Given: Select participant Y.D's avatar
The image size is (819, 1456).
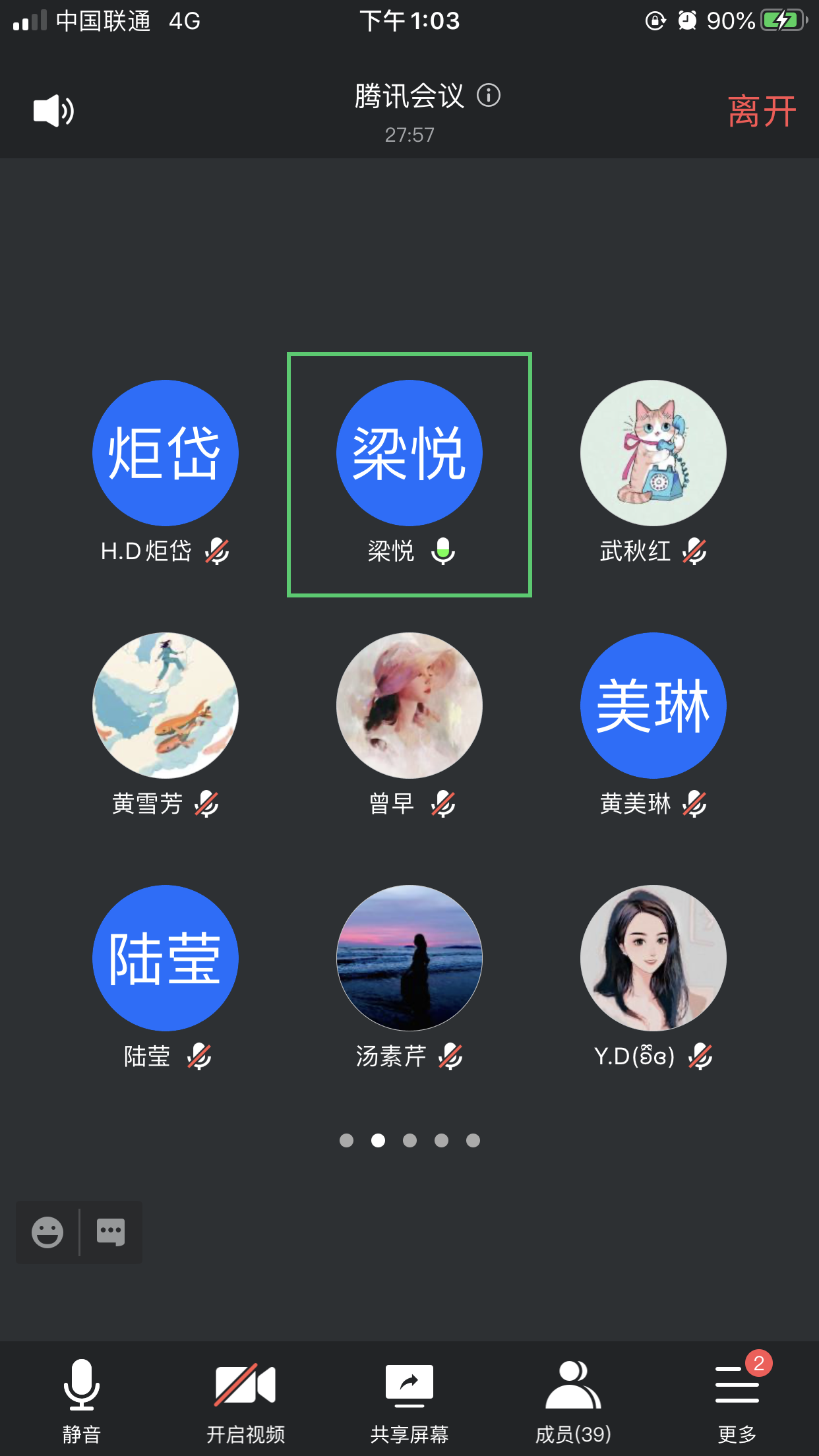Looking at the screenshot, I should (x=653, y=958).
